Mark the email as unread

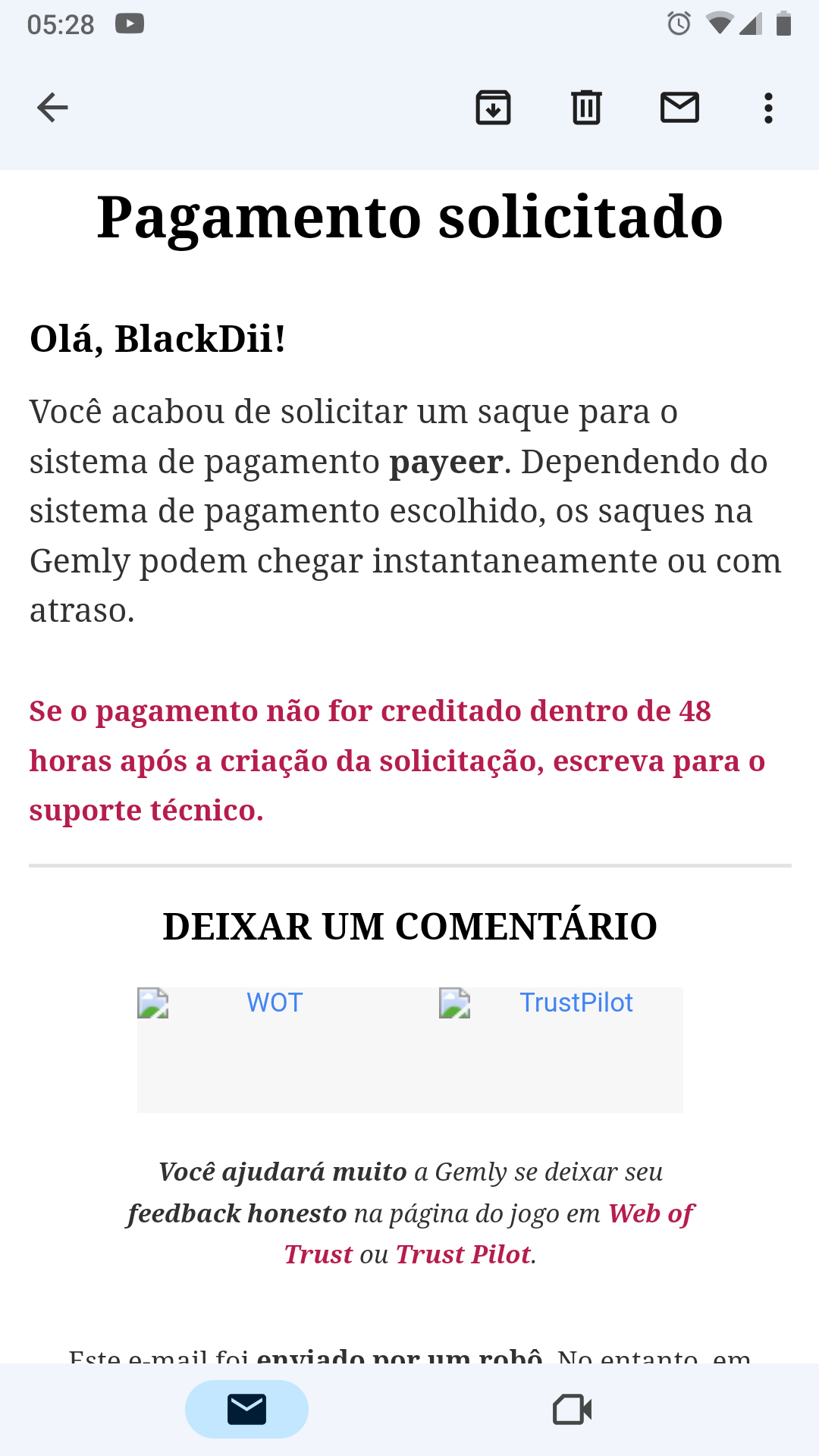tap(679, 108)
